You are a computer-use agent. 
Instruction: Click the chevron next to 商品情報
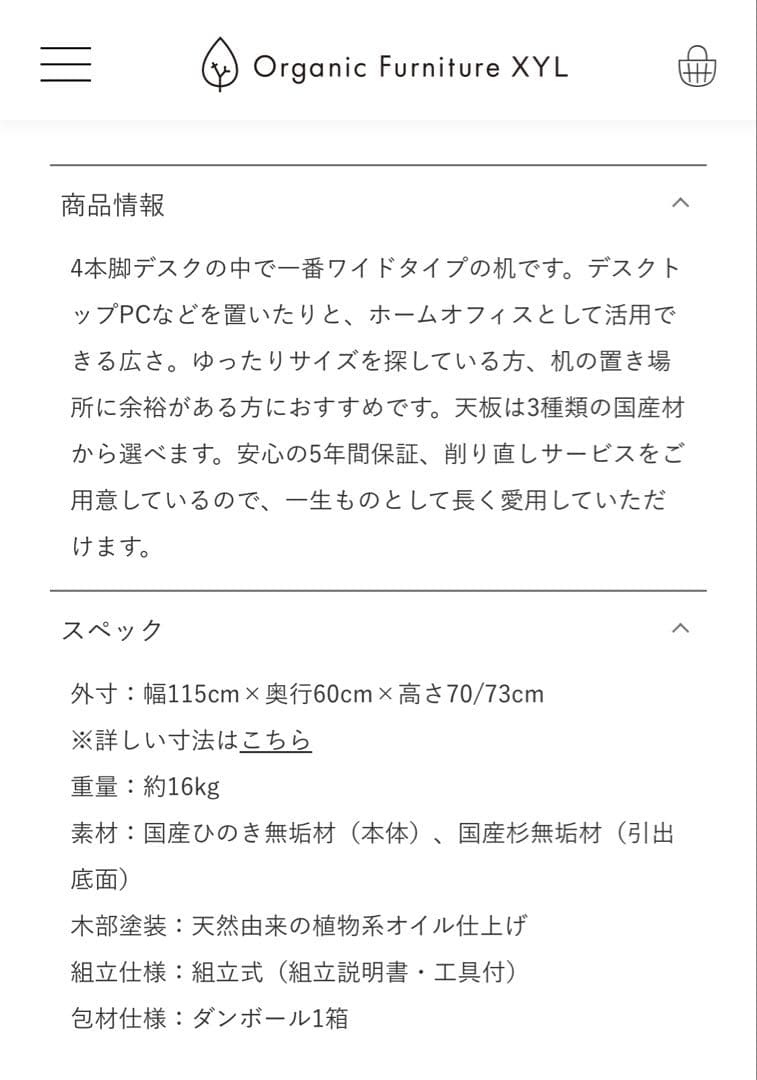(x=681, y=203)
